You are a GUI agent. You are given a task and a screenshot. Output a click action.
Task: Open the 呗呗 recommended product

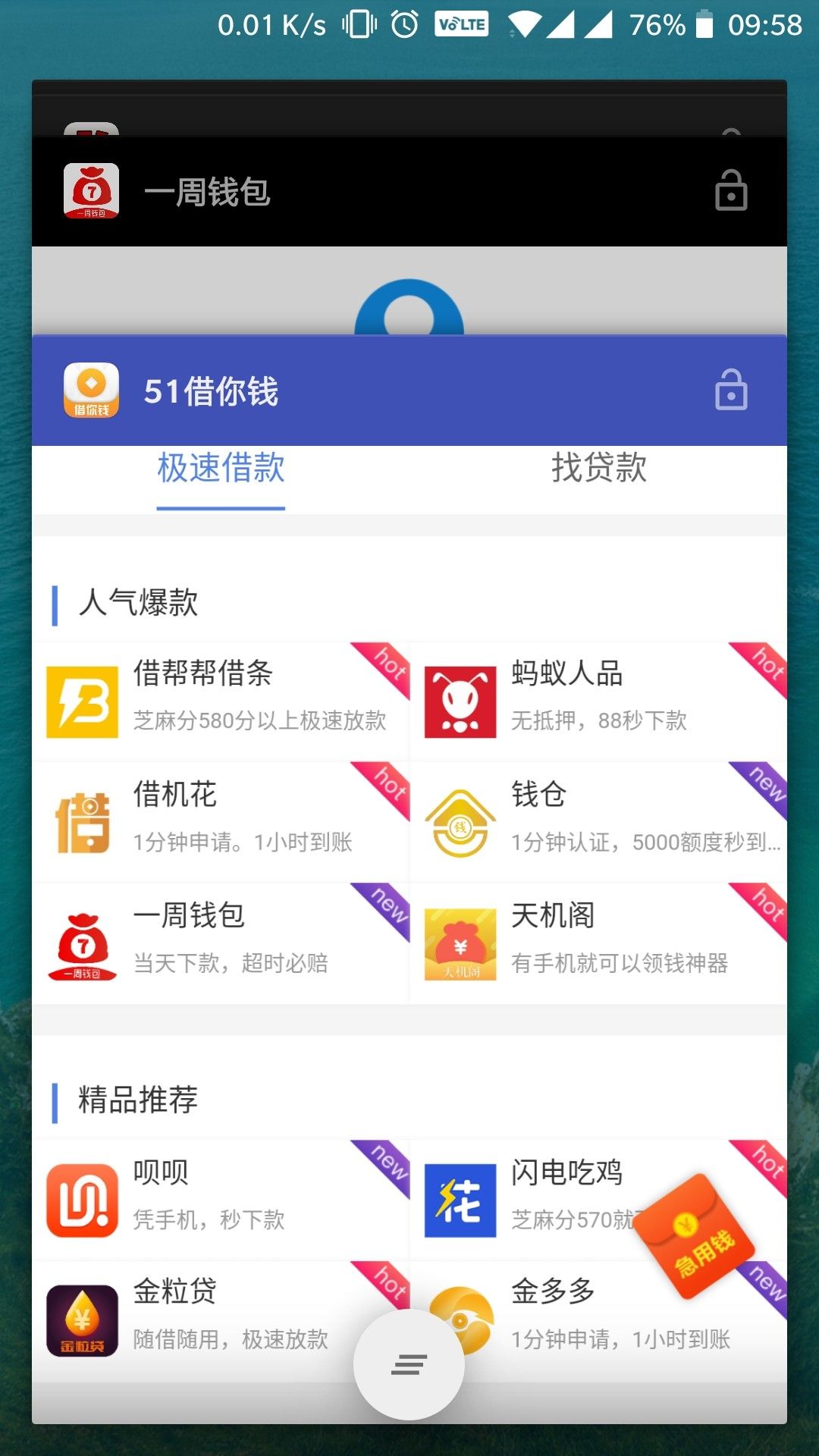(x=221, y=1200)
